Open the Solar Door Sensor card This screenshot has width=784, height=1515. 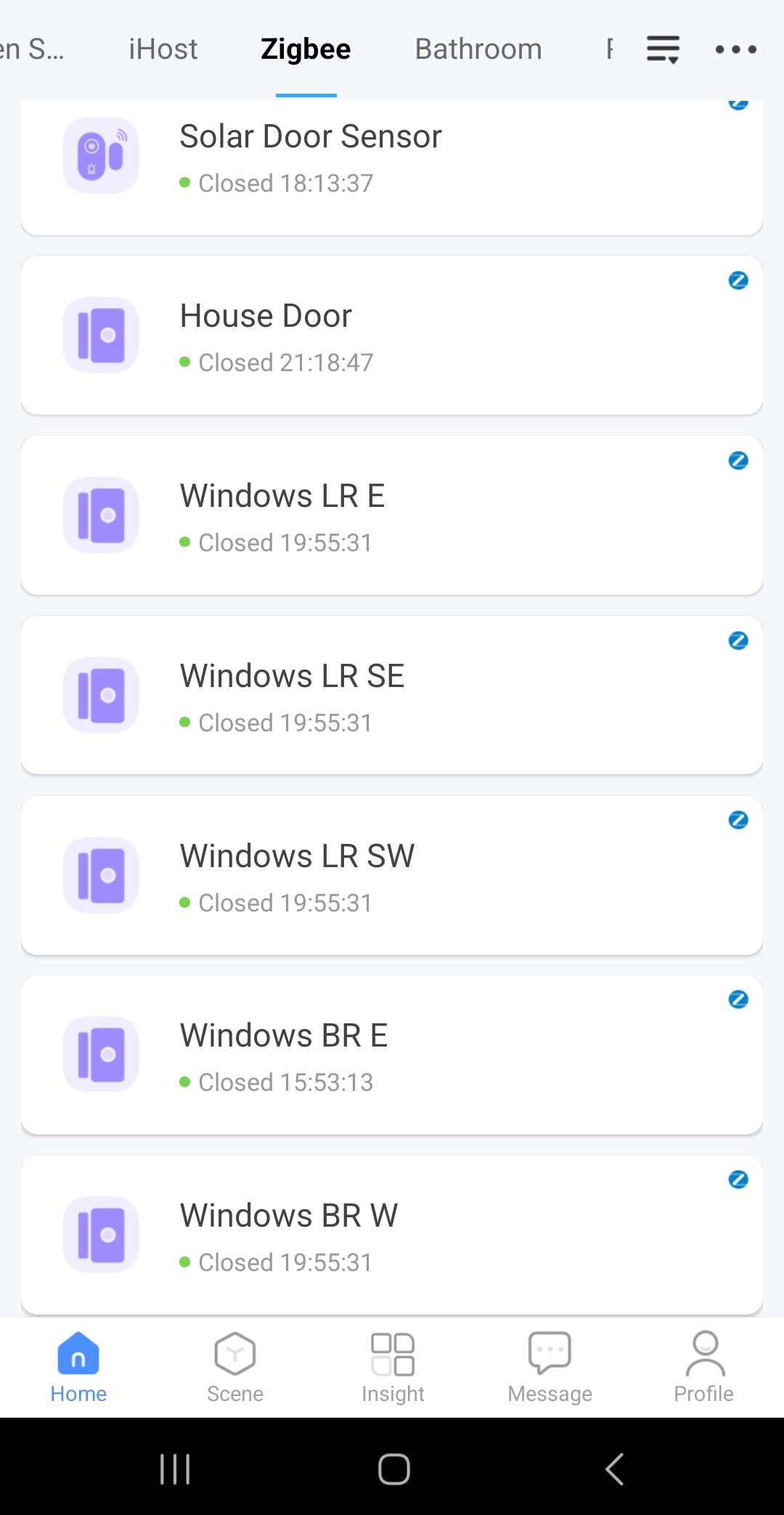pos(392,167)
